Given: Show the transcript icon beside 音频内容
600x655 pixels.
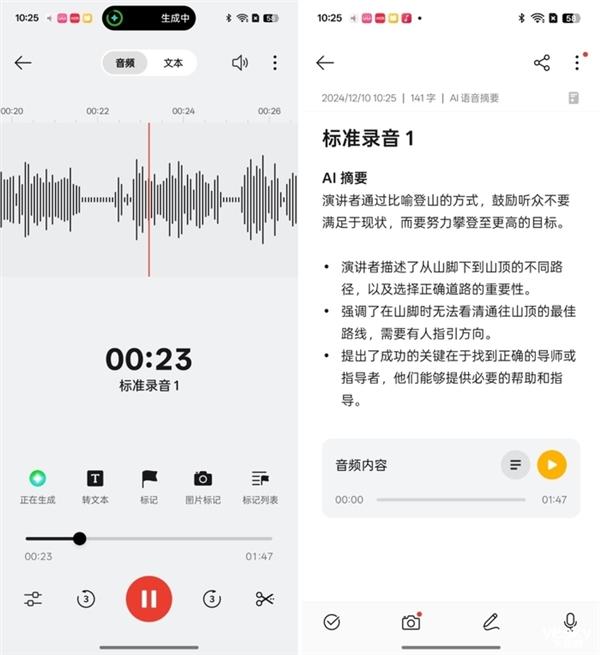Looking at the screenshot, I should [x=515, y=464].
